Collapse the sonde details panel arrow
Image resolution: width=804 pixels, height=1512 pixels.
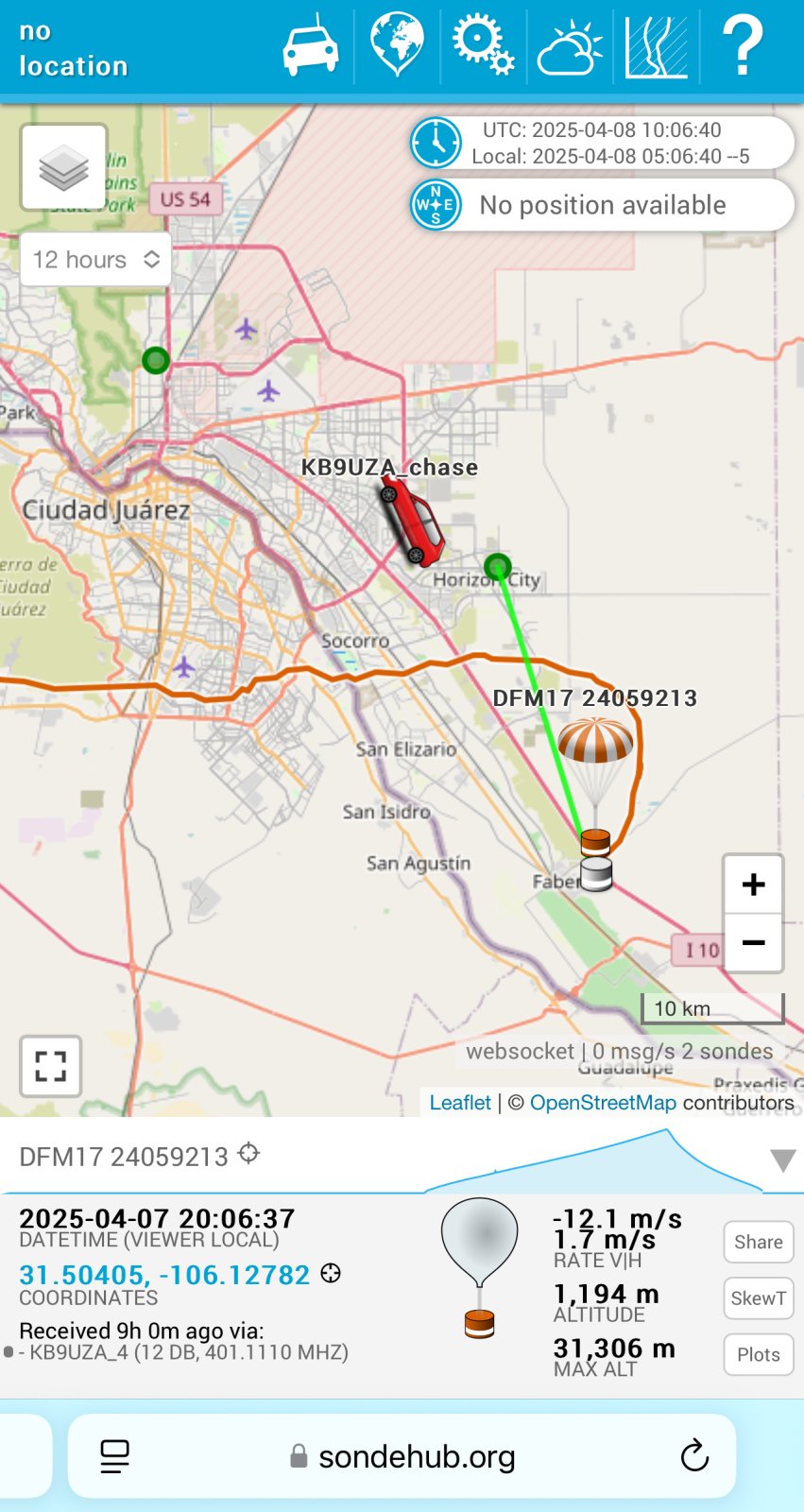click(782, 1160)
